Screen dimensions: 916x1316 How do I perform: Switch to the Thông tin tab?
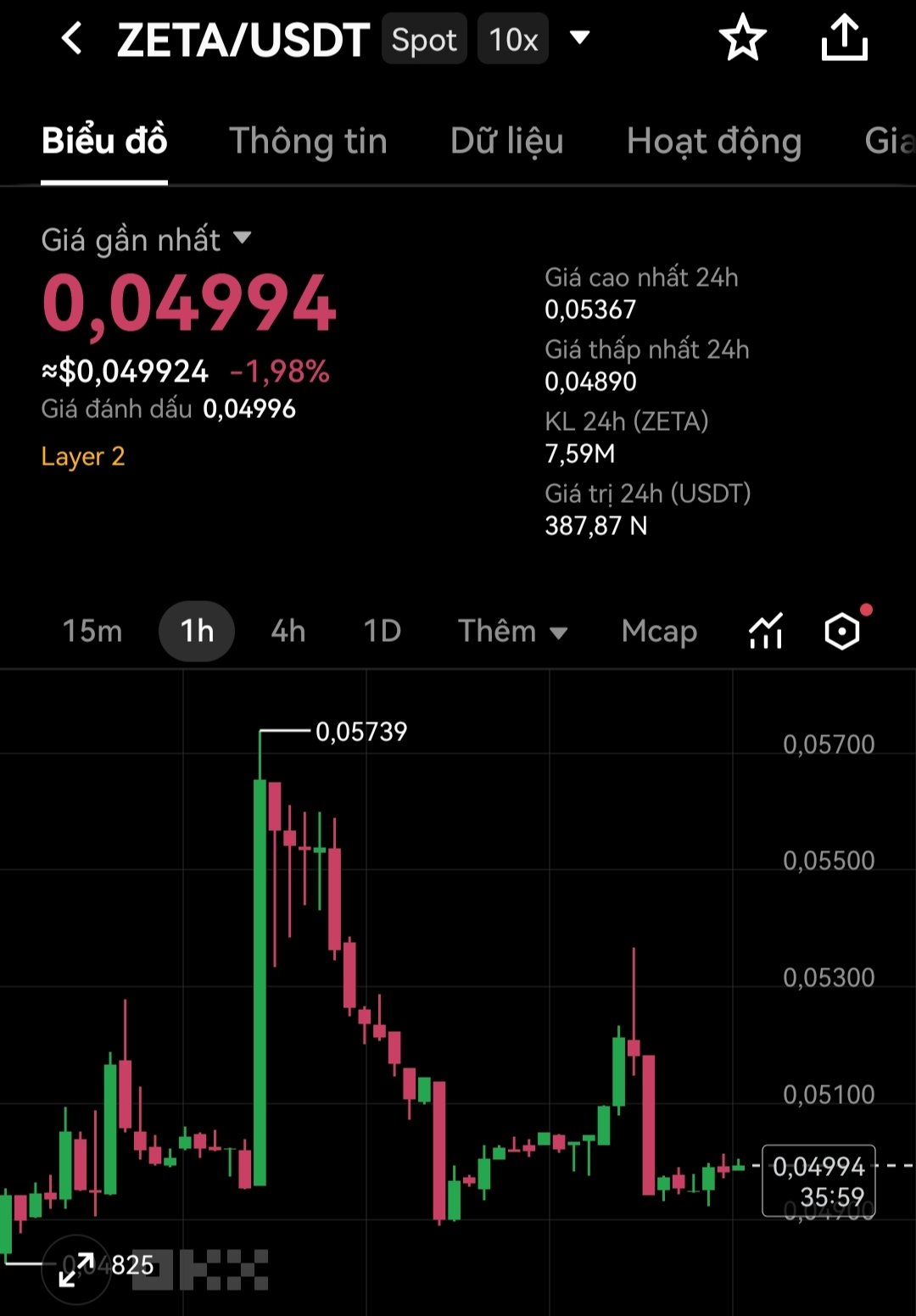coord(308,141)
